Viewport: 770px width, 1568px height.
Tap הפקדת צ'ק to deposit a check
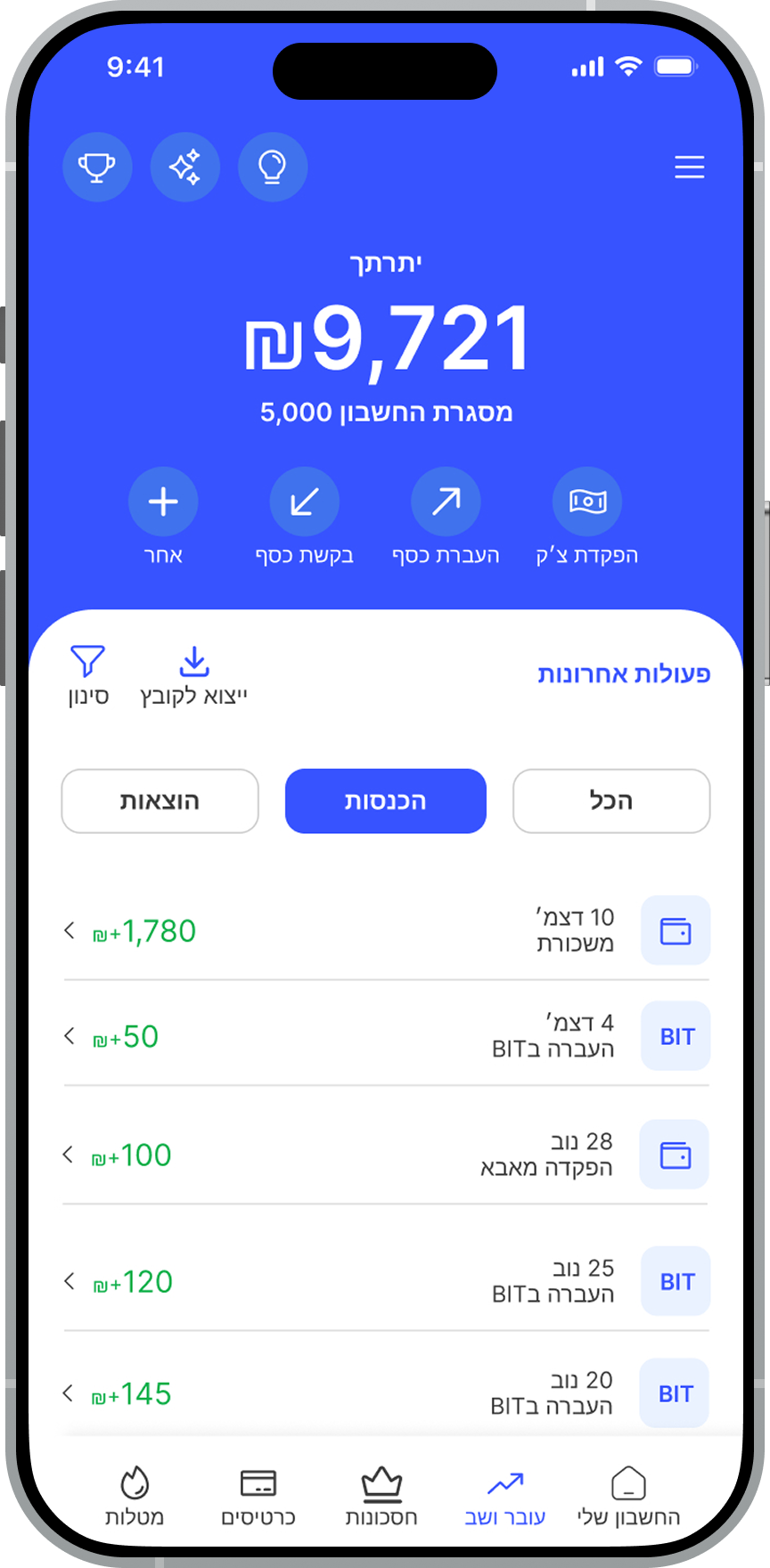point(587,518)
